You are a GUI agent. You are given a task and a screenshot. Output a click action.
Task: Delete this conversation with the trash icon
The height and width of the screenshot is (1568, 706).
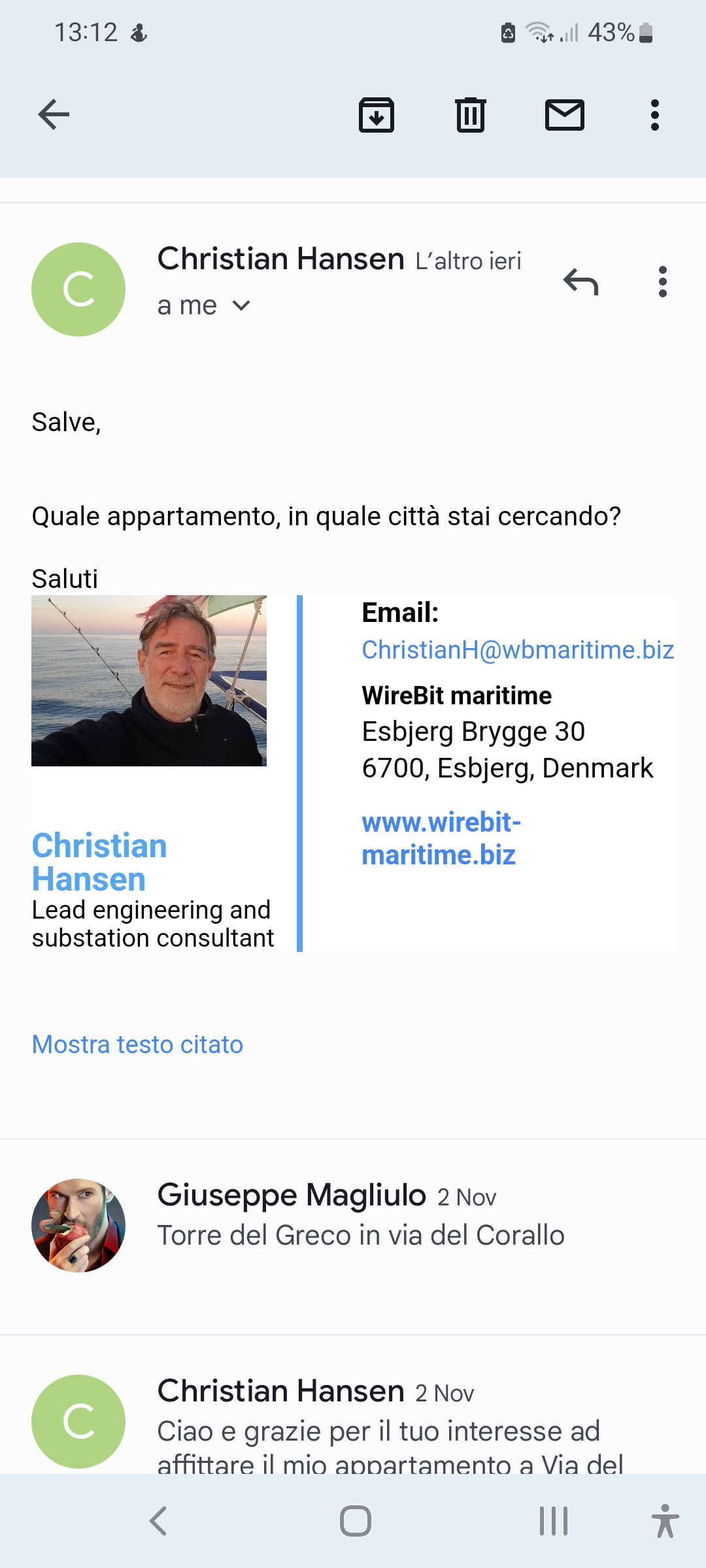(x=470, y=115)
